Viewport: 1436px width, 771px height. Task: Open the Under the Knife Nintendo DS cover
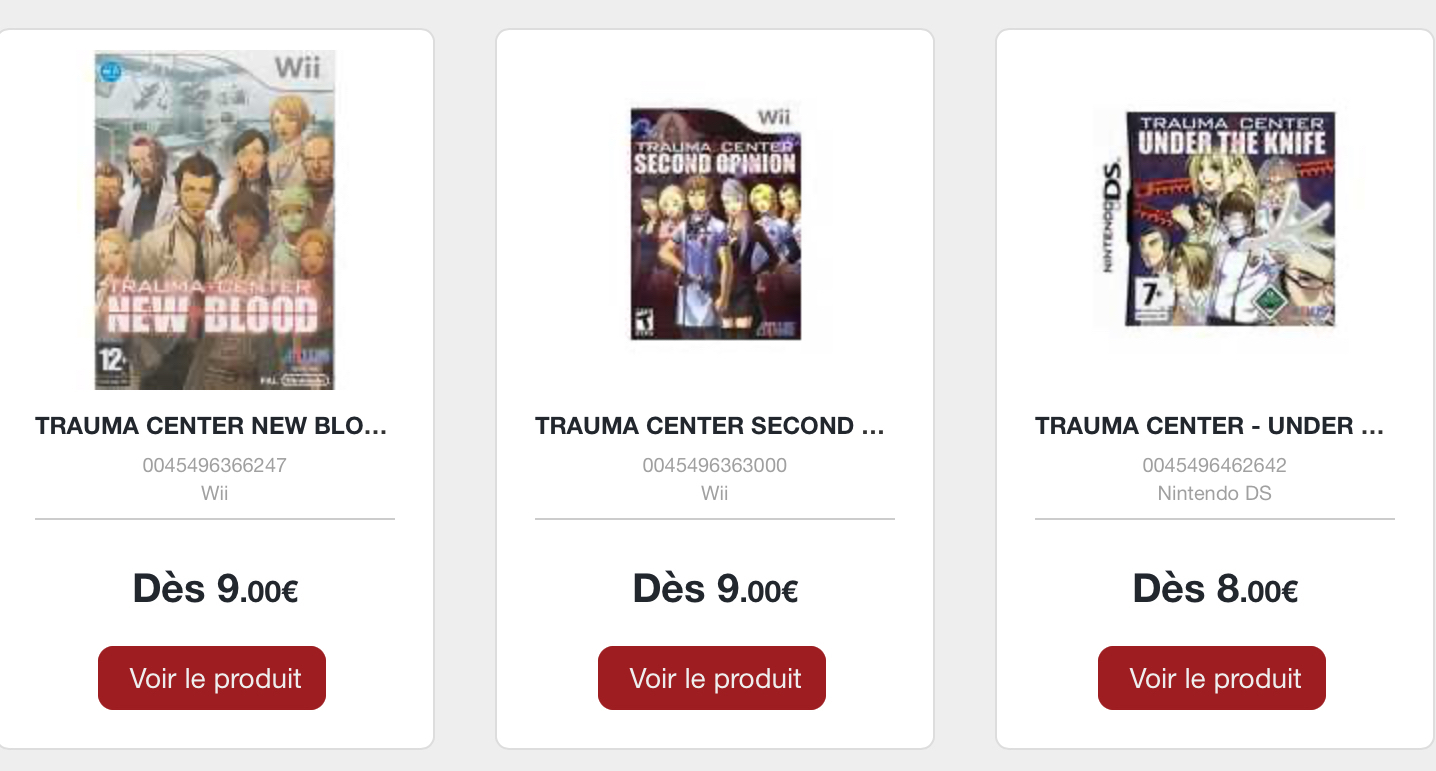pos(1214,218)
